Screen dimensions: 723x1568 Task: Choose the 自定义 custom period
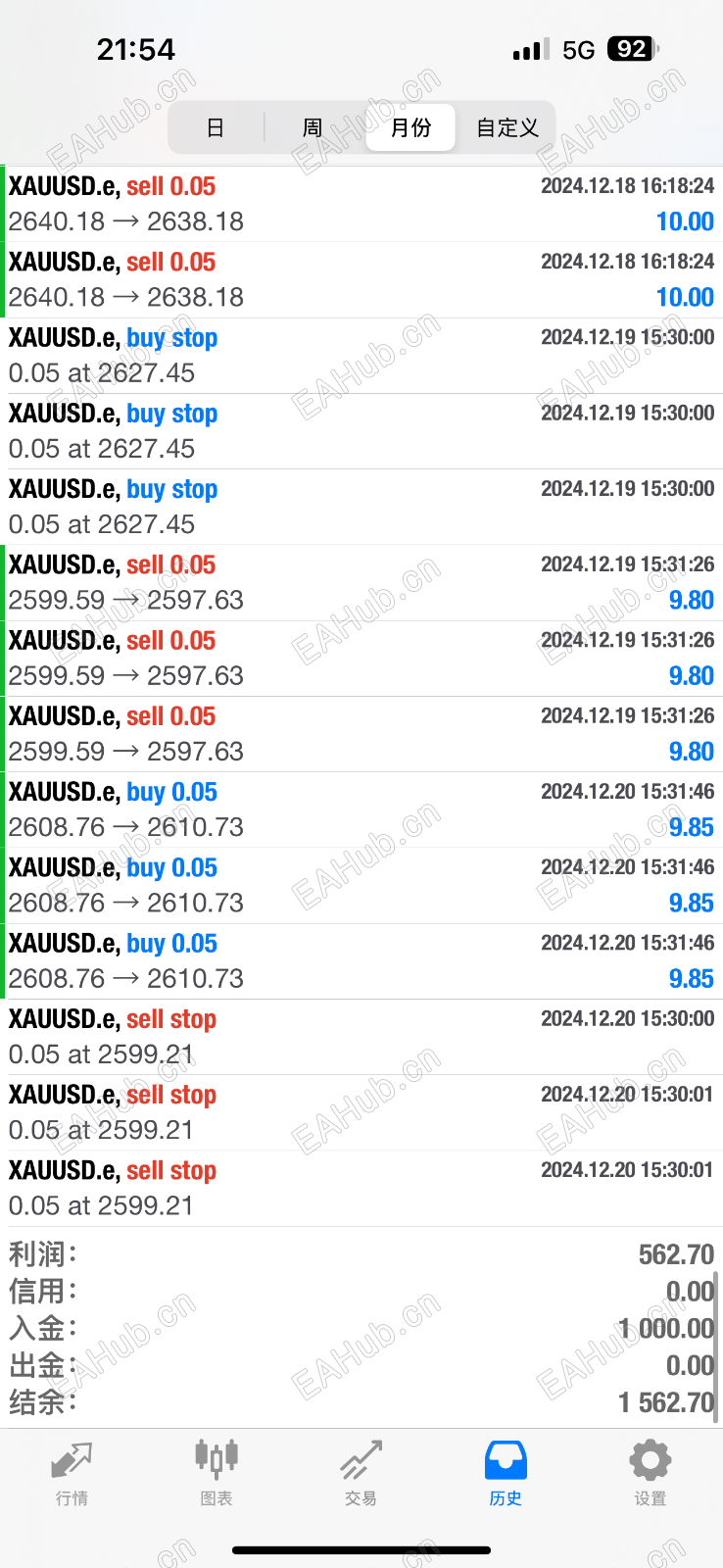506,127
